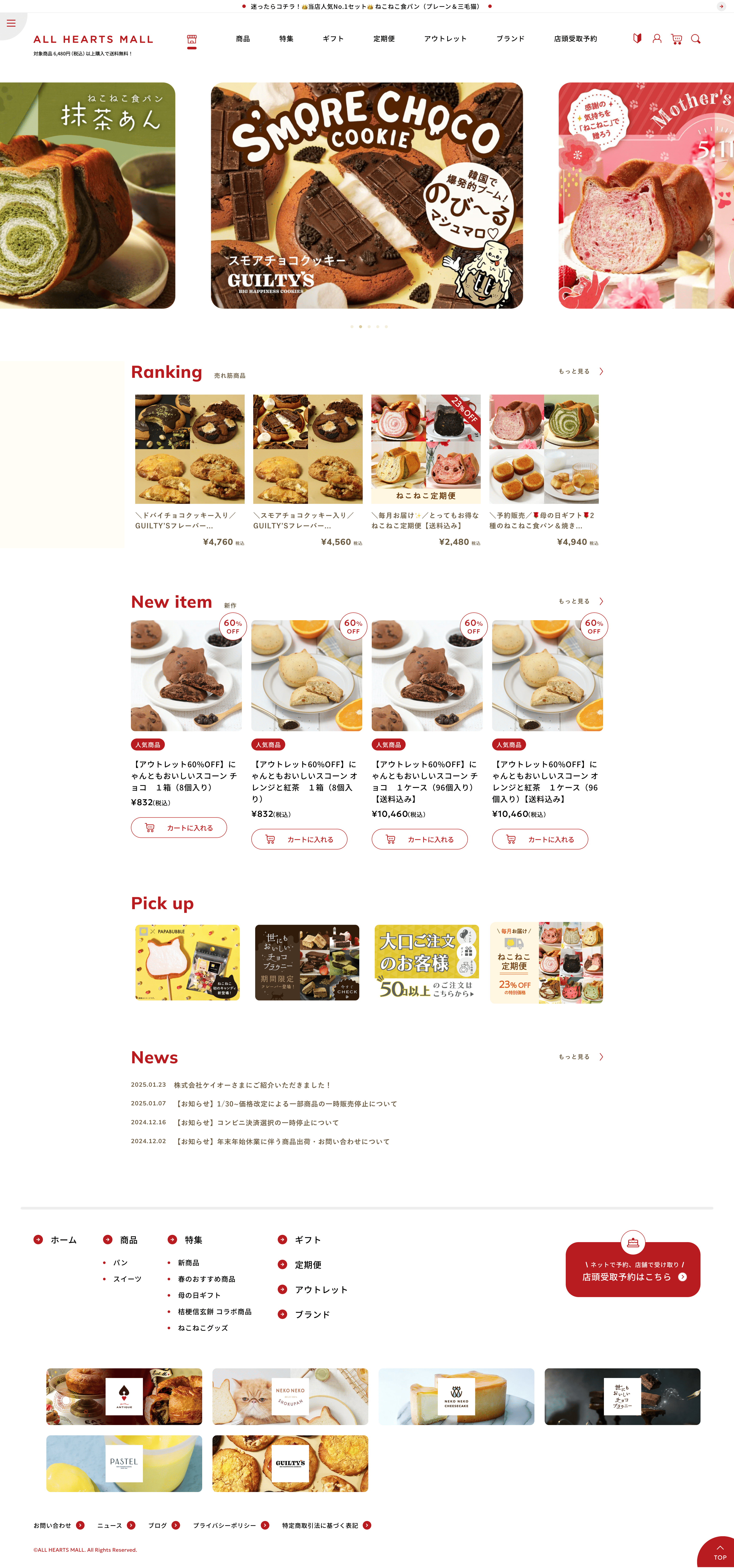Open the PAPABUBBLE pick up tile
The image size is (734, 1568).
pos(187,962)
